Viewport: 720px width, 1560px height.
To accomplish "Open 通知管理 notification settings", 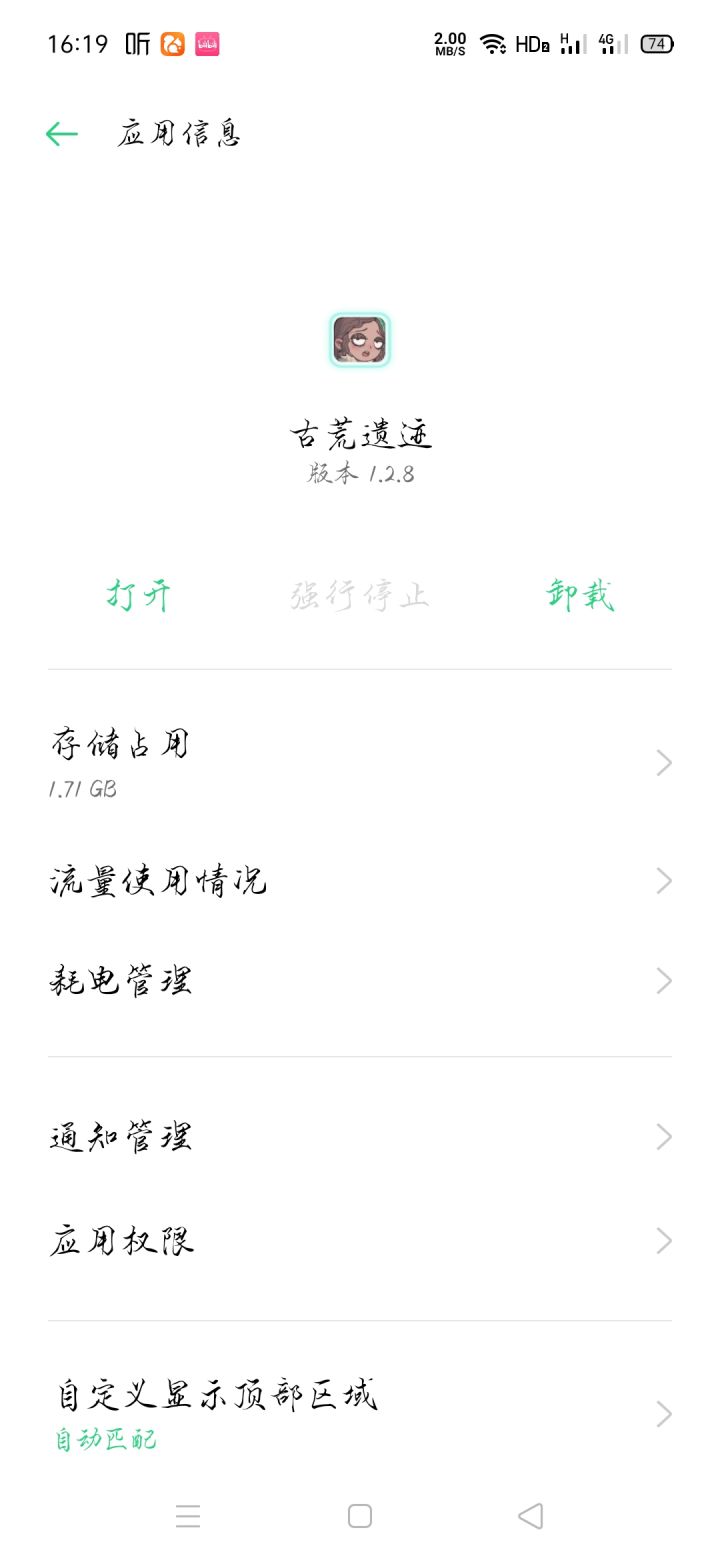I will (360, 1137).
